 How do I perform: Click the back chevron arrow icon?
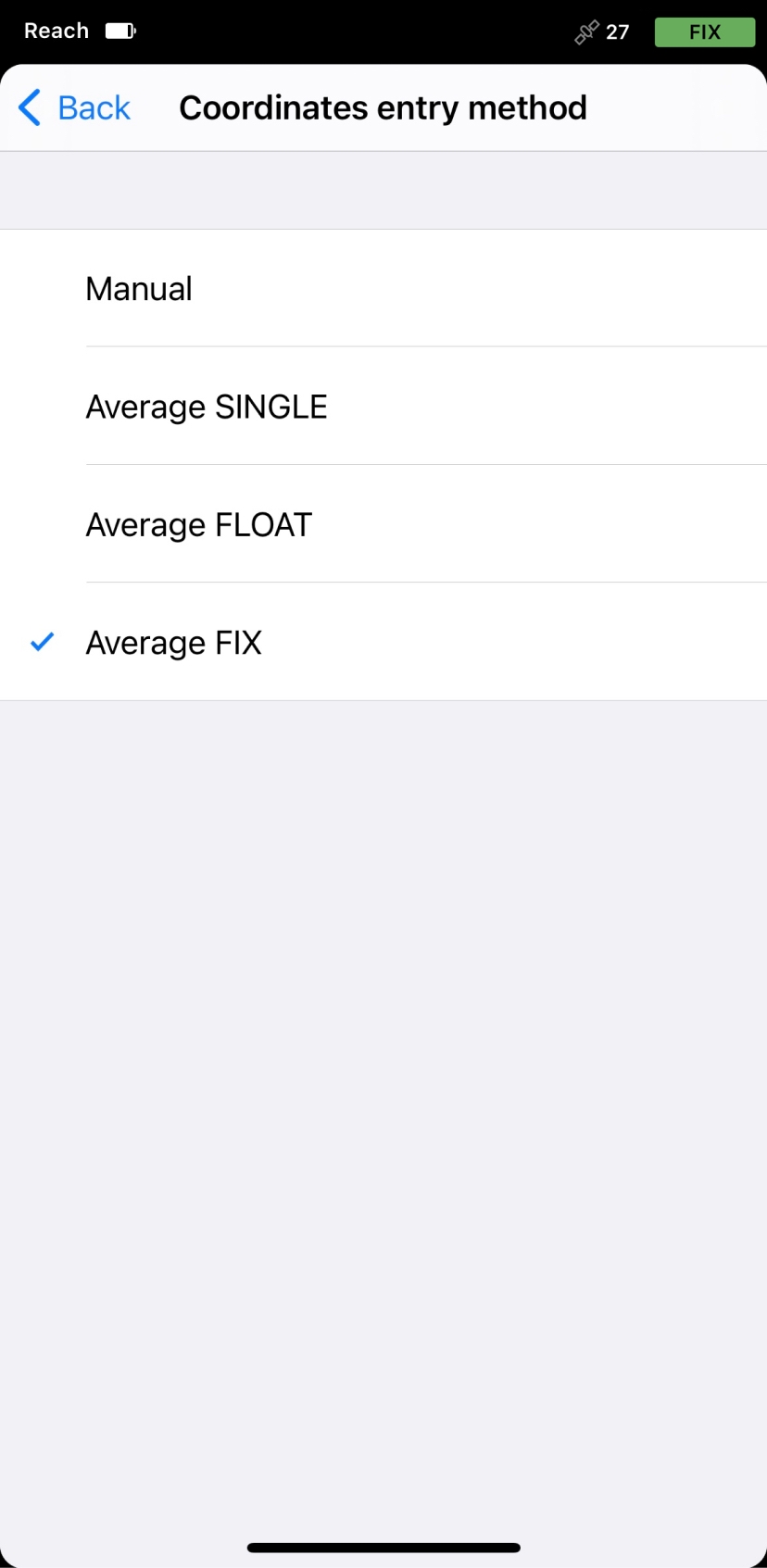coord(28,107)
